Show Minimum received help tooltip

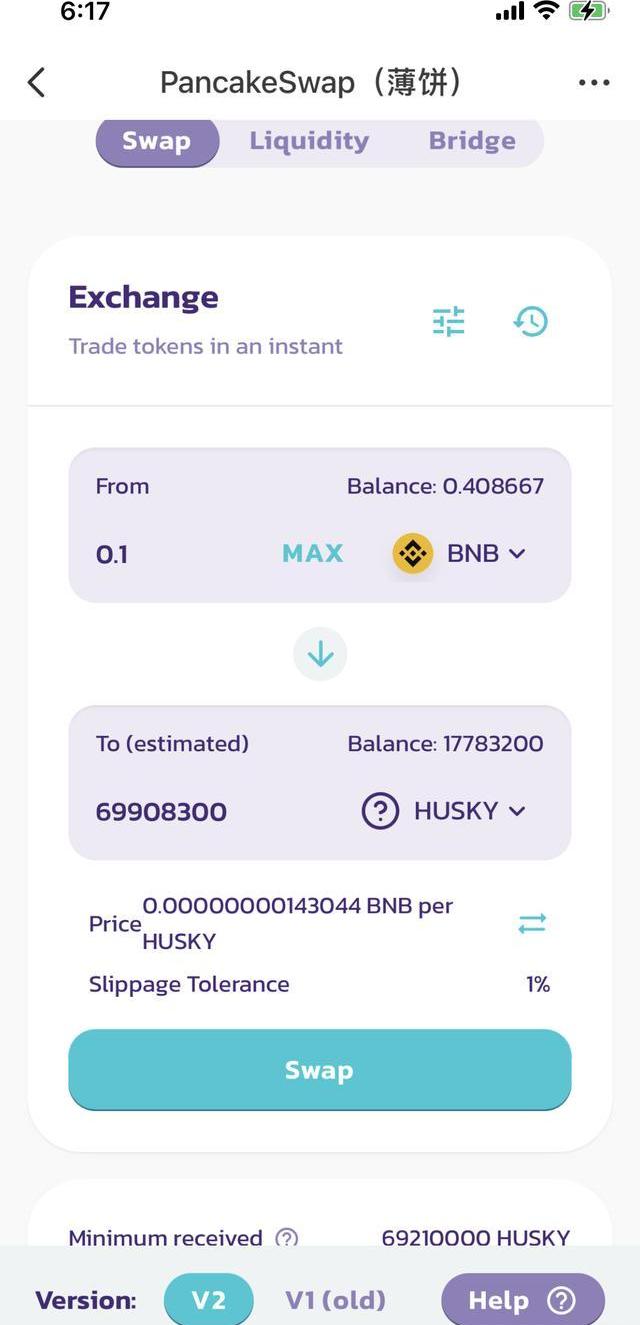click(x=287, y=1238)
